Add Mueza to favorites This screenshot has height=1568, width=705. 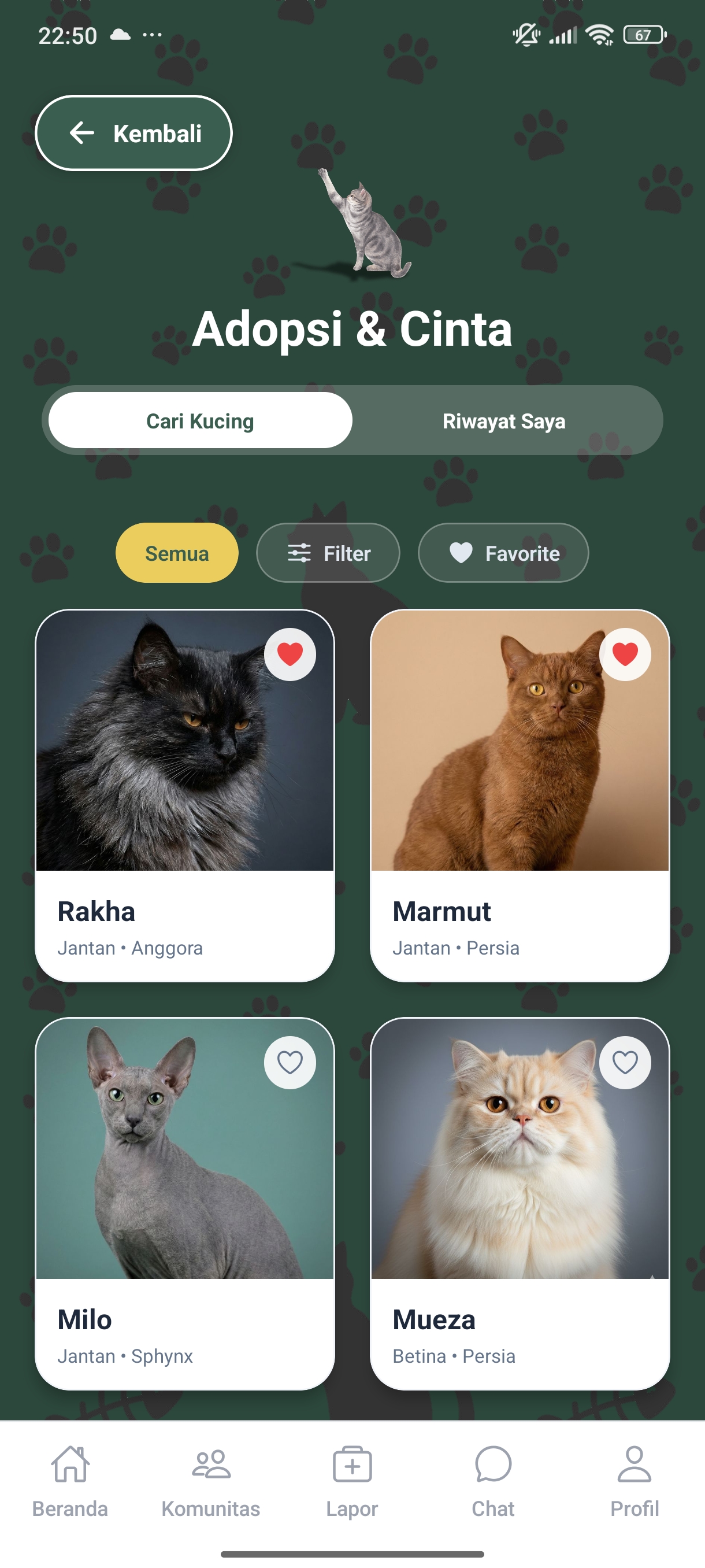(625, 1062)
